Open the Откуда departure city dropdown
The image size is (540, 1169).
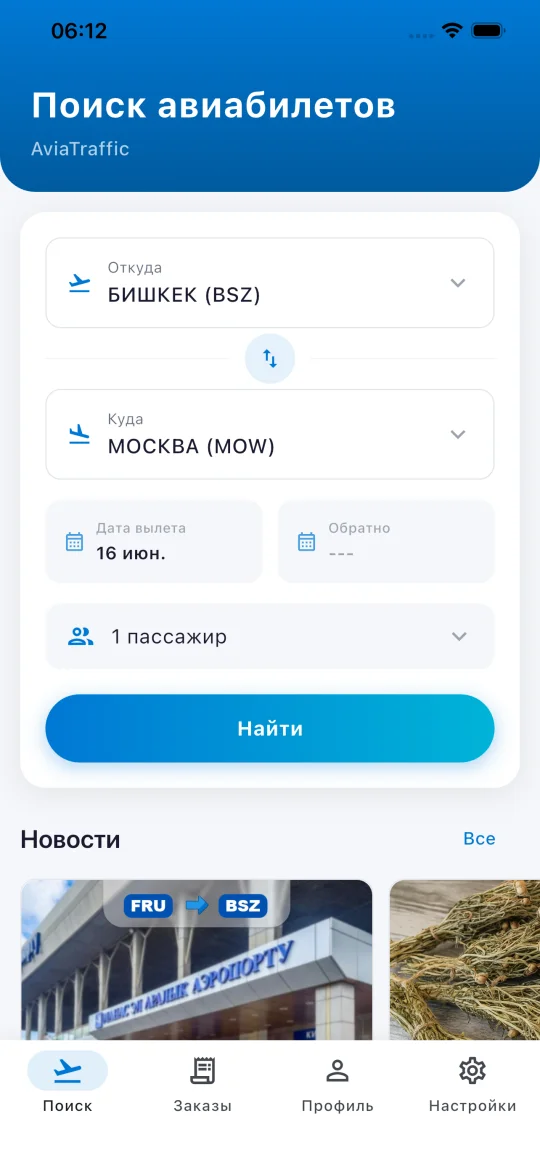(x=270, y=283)
